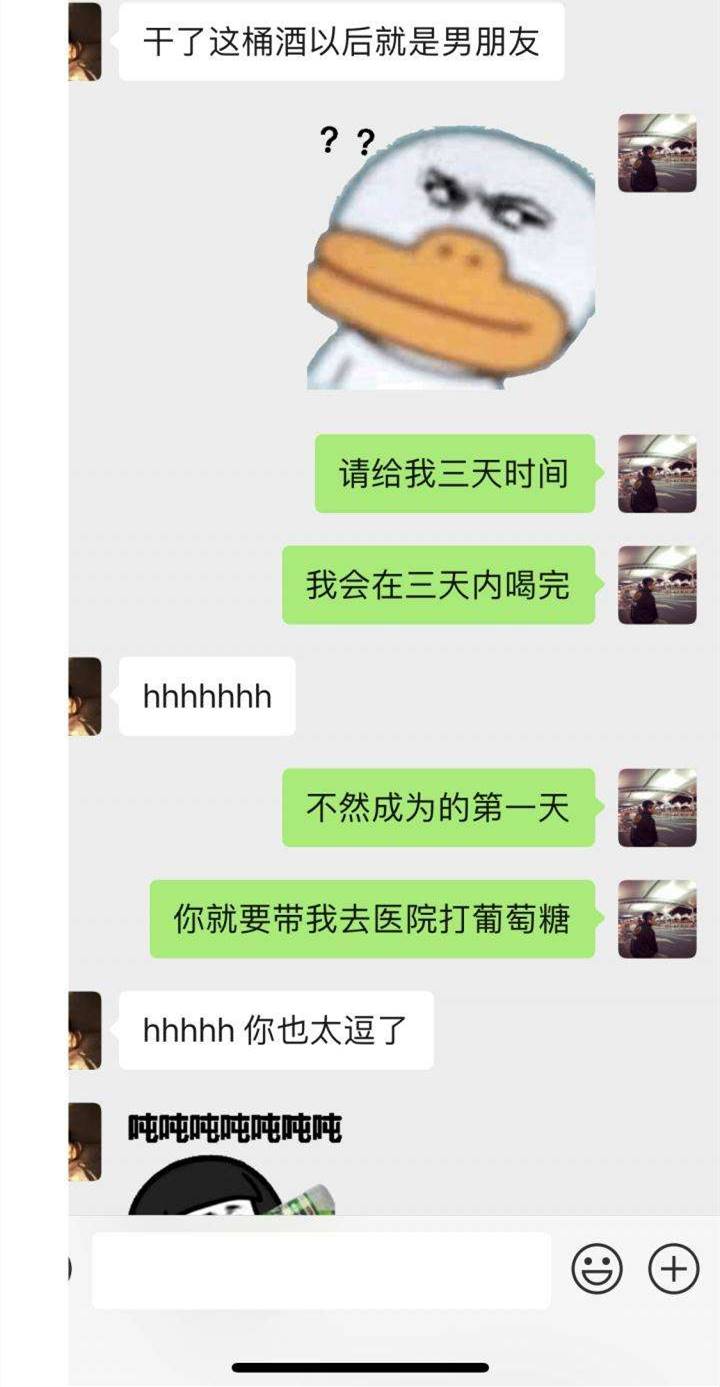
Task: Open sender avatar beside 请给我三天时间
Action: (656, 474)
